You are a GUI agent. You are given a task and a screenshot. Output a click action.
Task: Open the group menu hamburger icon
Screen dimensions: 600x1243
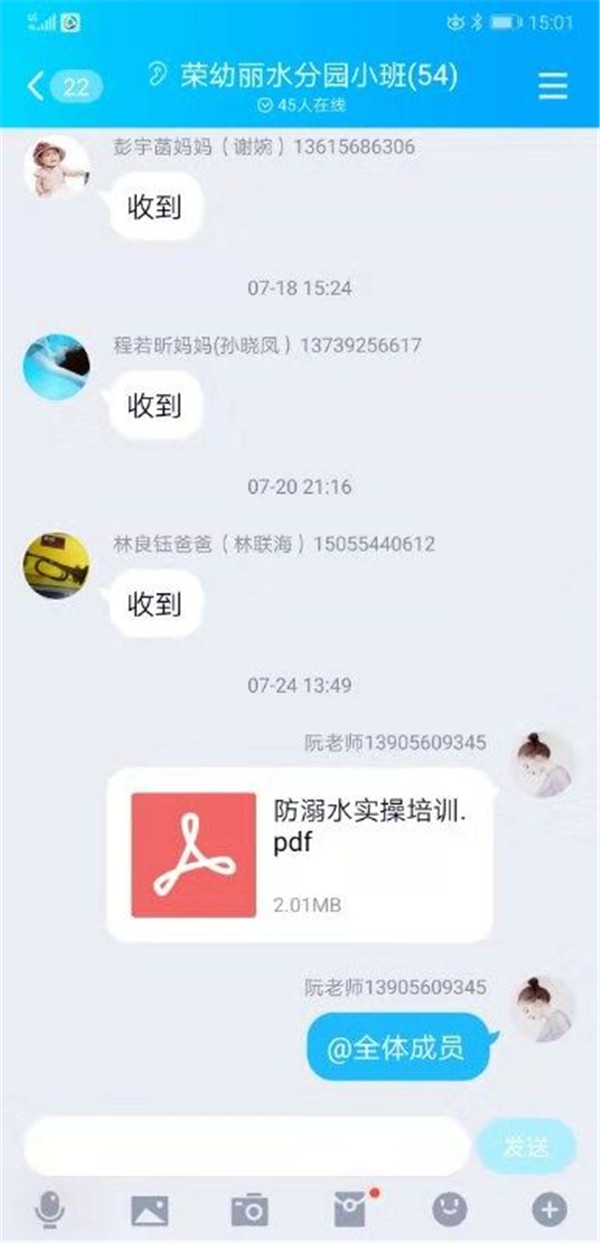point(553,86)
